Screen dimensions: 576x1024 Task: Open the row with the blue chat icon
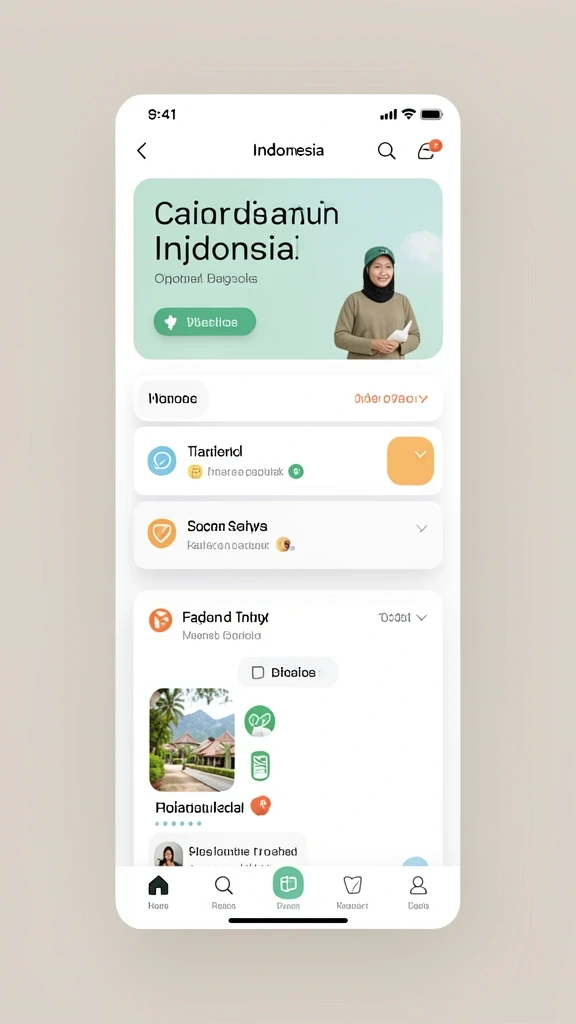pos(288,461)
